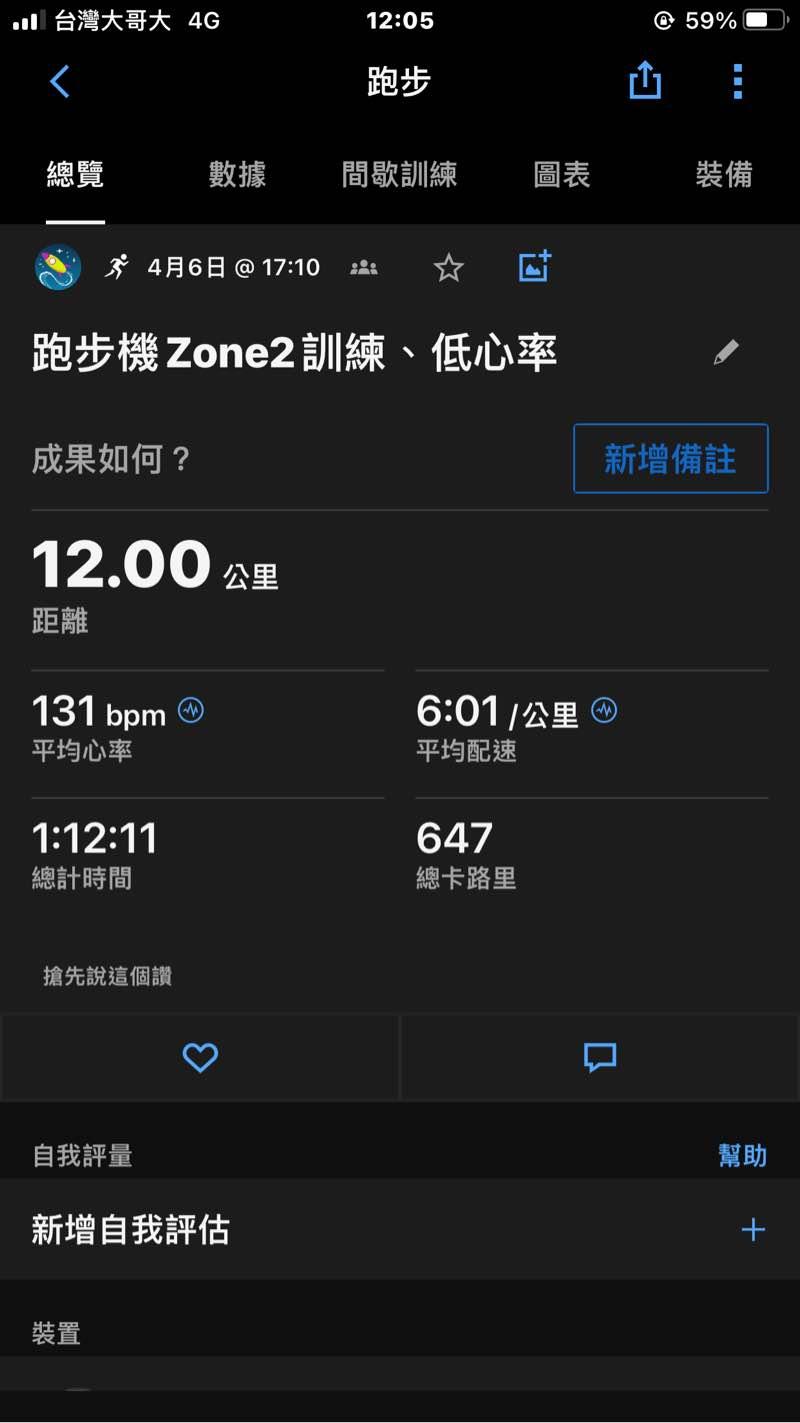The width and height of the screenshot is (800, 1423).
Task: Open info icon next to average heart rate
Action: click(191, 711)
